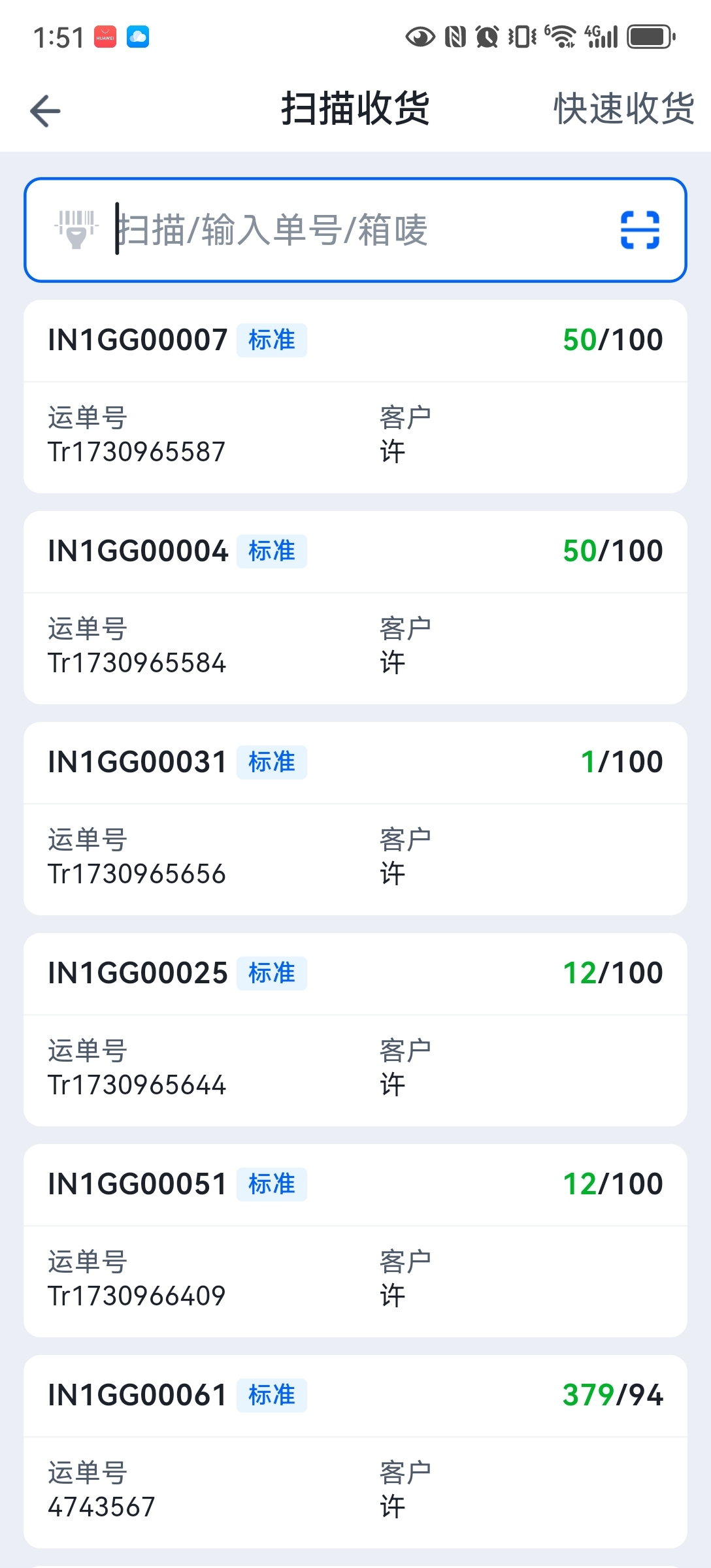Open 快速收货 quick receiving
The width and height of the screenshot is (711, 1568).
coord(623,108)
